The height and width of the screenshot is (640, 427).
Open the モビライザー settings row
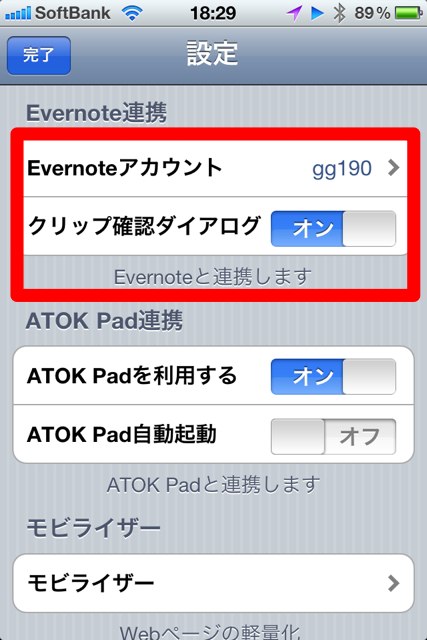214,583
